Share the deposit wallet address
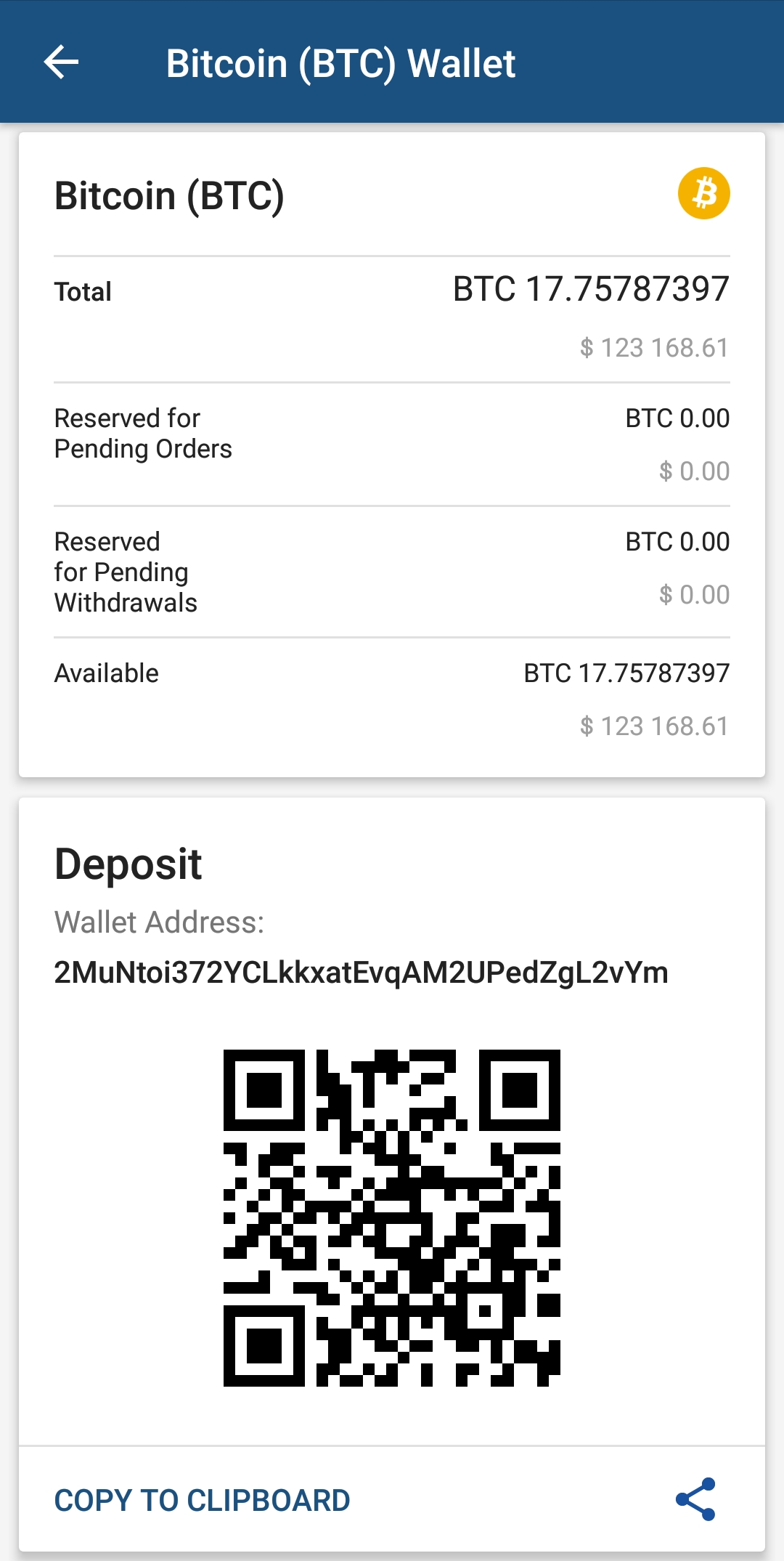Image resolution: width=784 pixels, height=1561 pixels. tap(695, 1499)
